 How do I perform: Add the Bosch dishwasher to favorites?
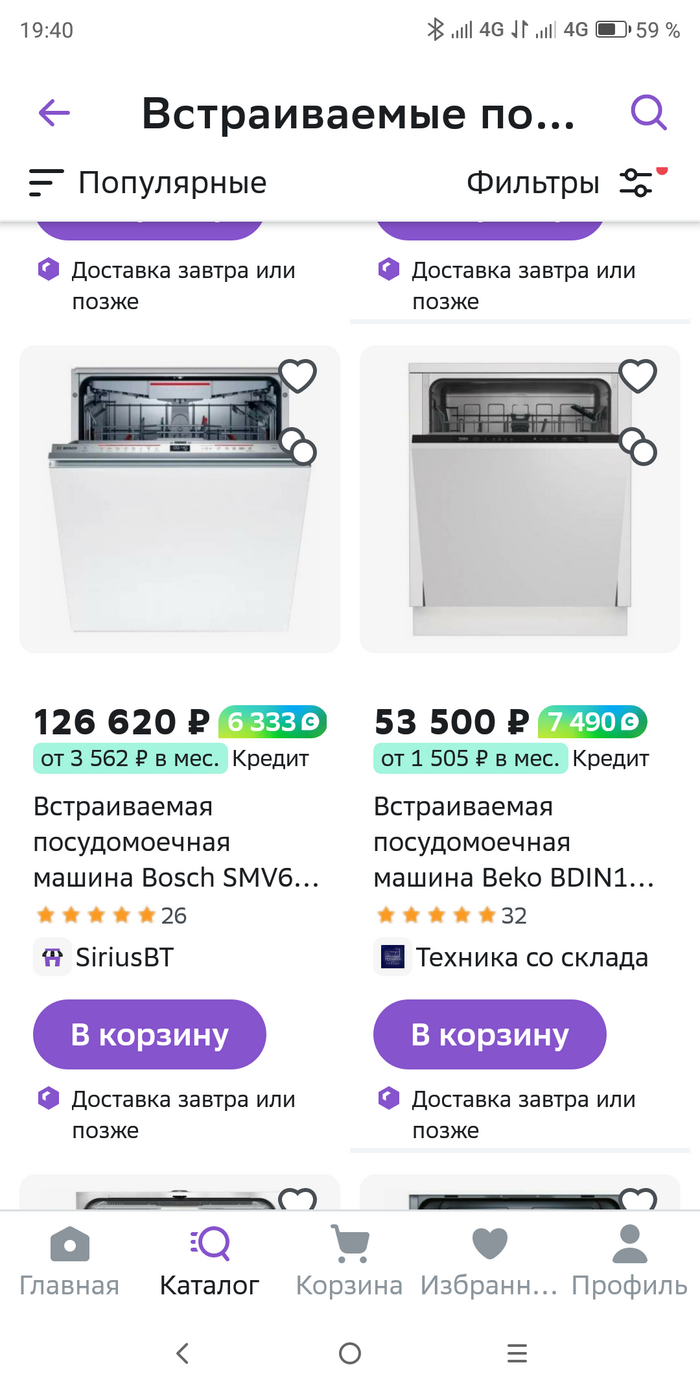(x=297, y=376)
